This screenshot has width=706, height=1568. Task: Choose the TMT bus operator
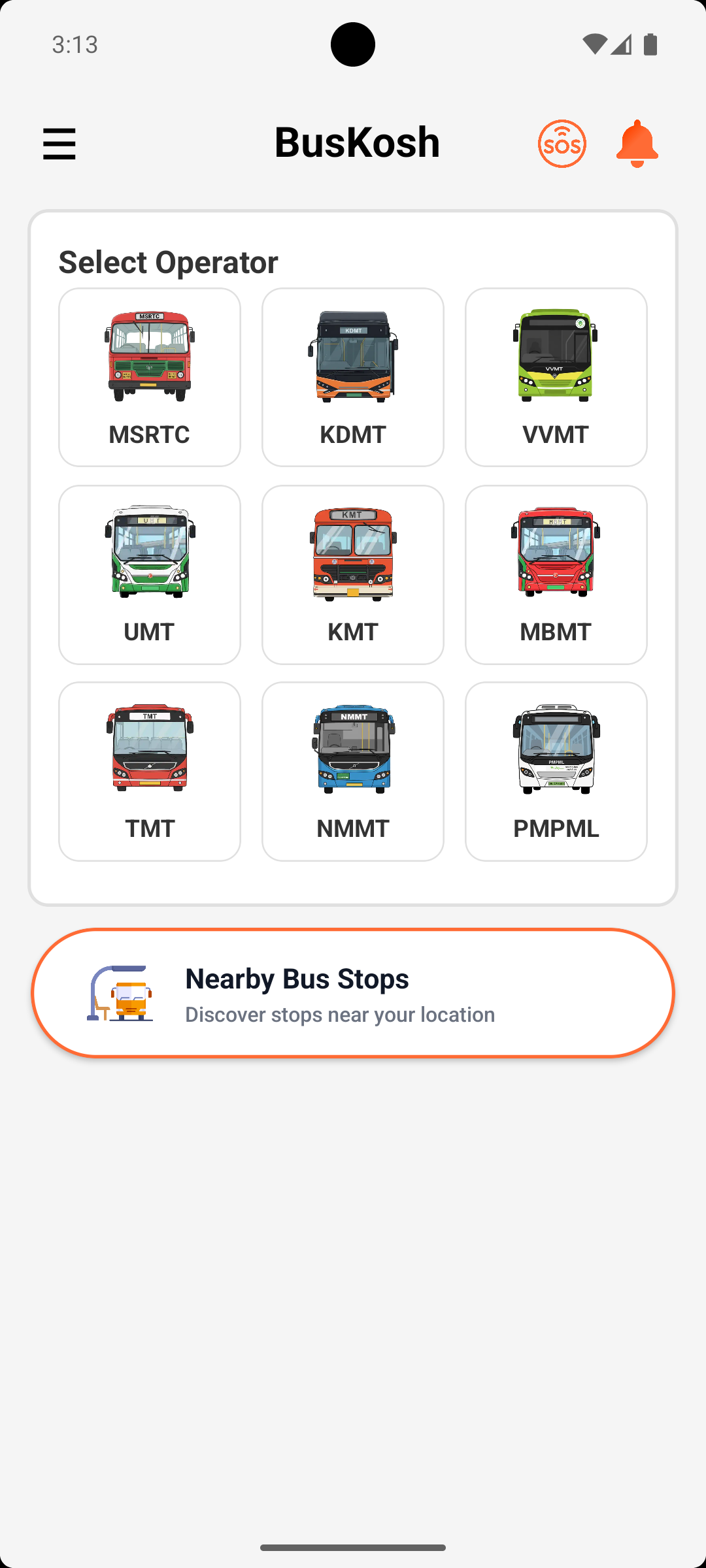[x=149, y=771]
